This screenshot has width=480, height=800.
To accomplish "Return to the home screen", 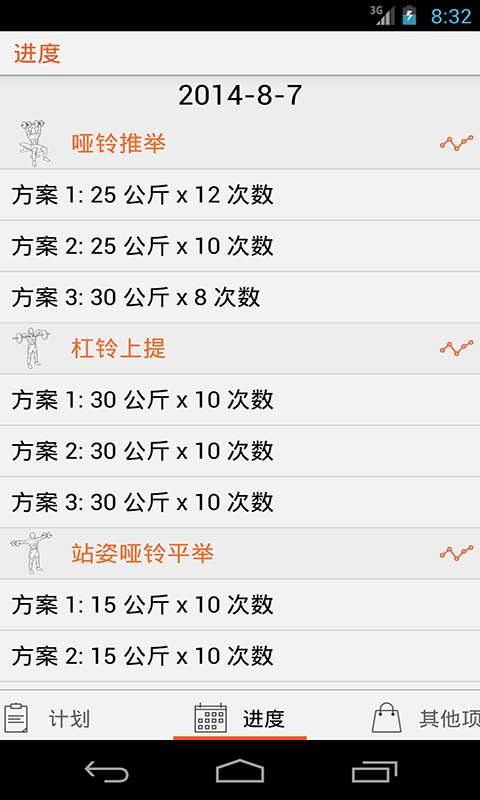I will click(240, 771).
